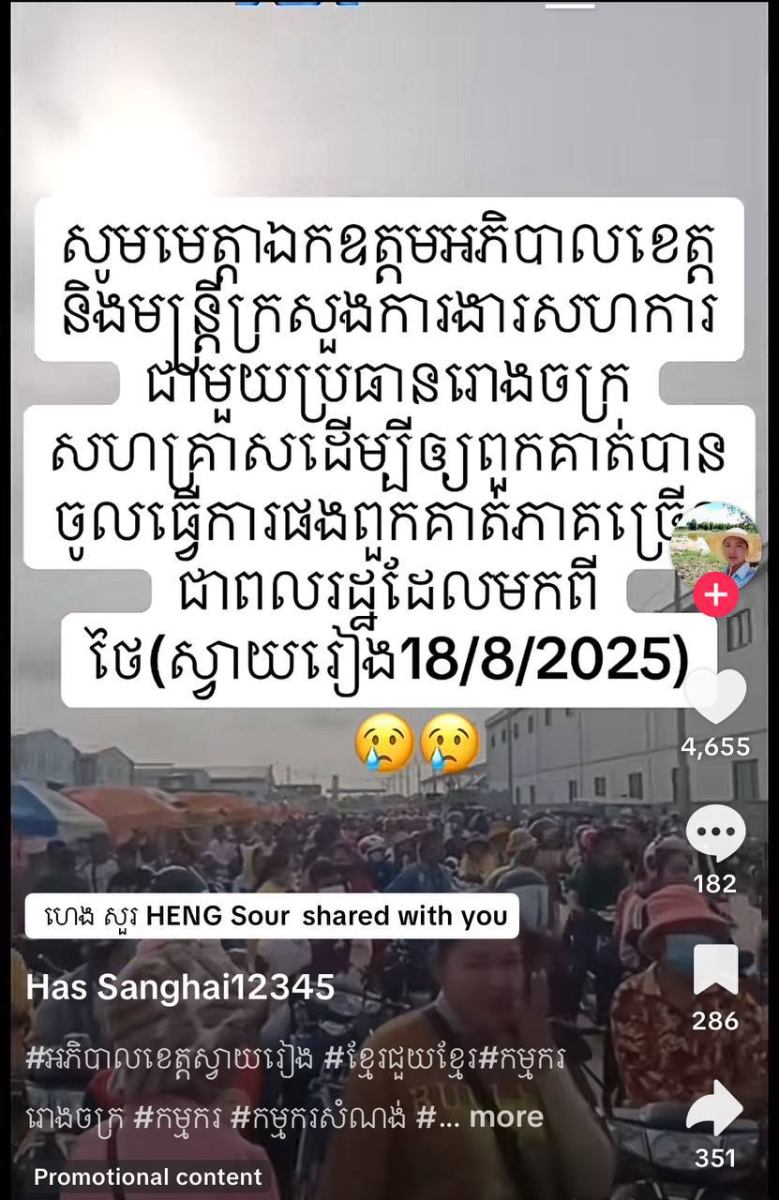779x1200 pixels.
Task: Open the creator's profile picture
Action: tap(716, 545)
